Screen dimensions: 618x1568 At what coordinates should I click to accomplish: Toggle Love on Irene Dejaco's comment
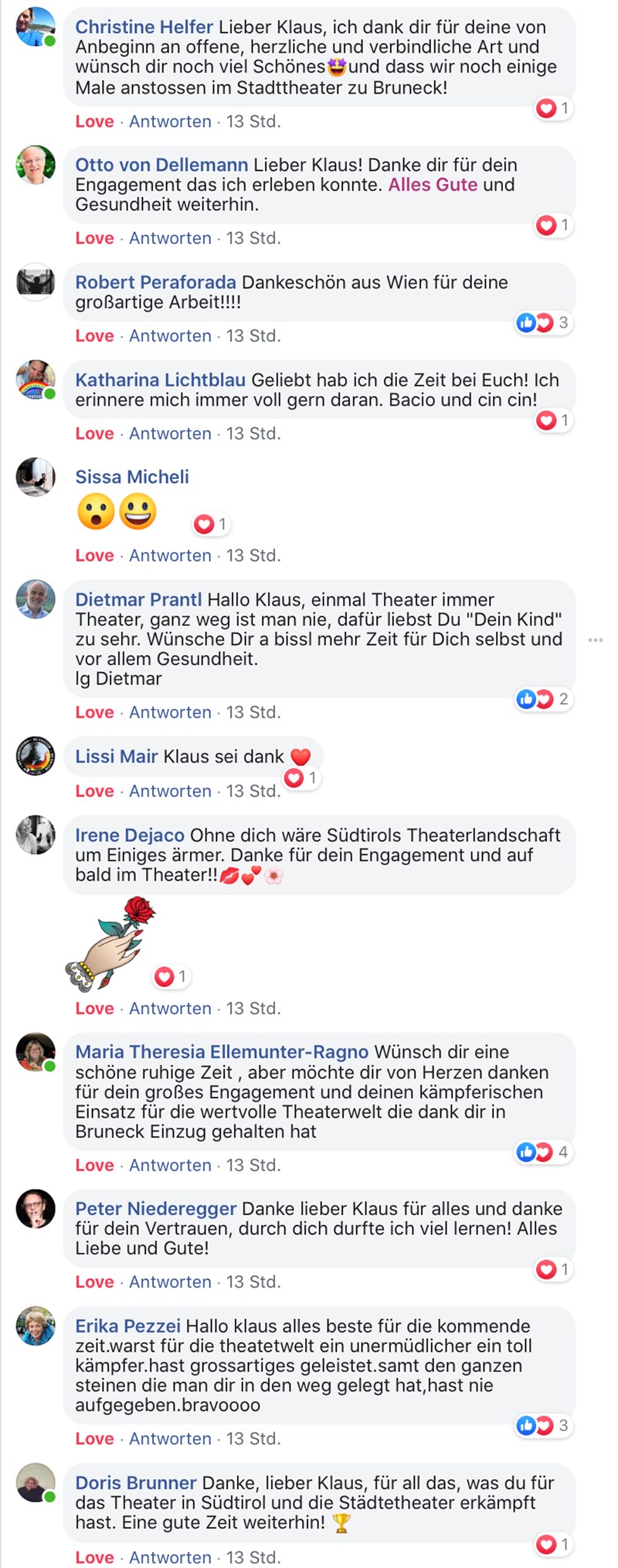pos(94,1008)
